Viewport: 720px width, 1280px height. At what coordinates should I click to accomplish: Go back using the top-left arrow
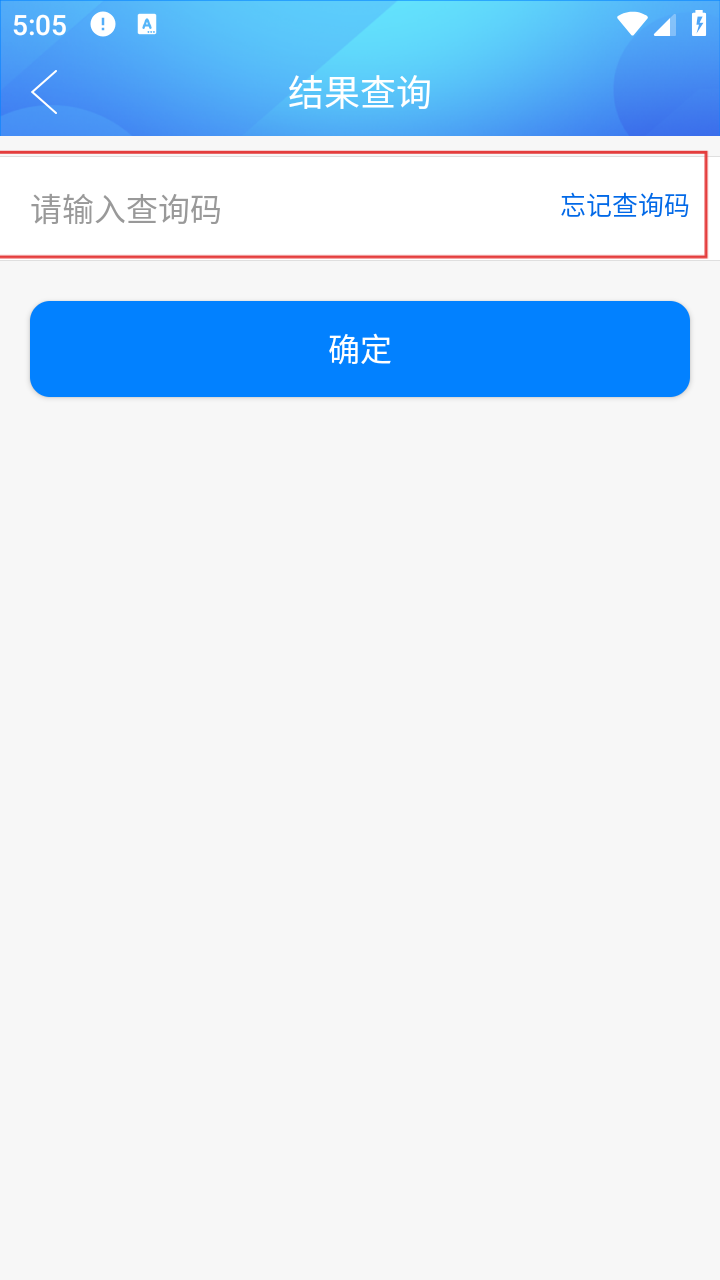tap(44, 92)
